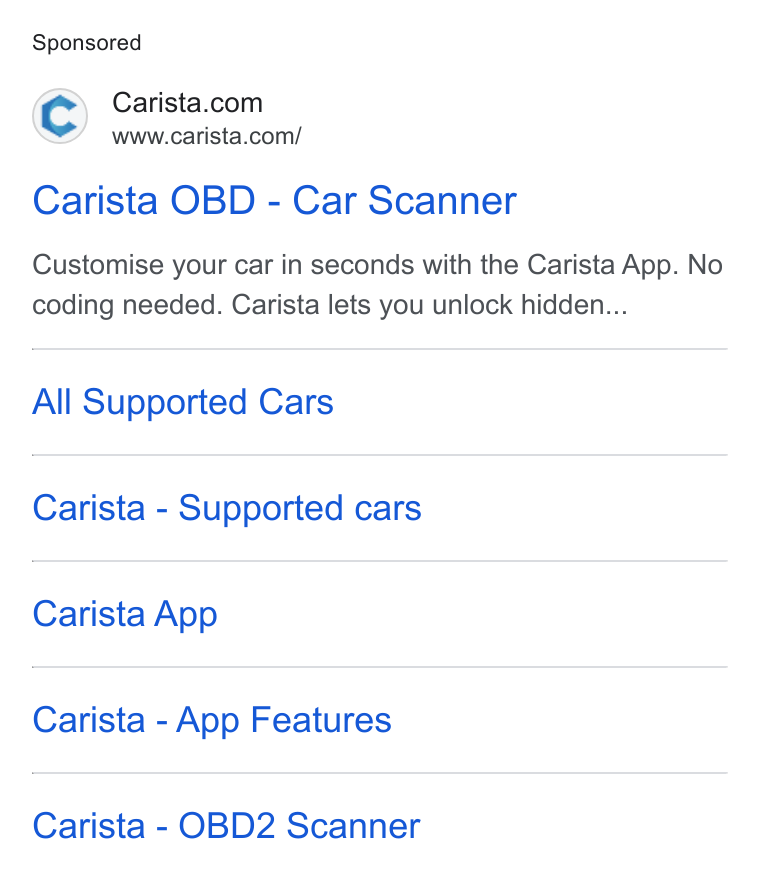
Task: Open the Carista App sitelink
Action: [125, 614]
